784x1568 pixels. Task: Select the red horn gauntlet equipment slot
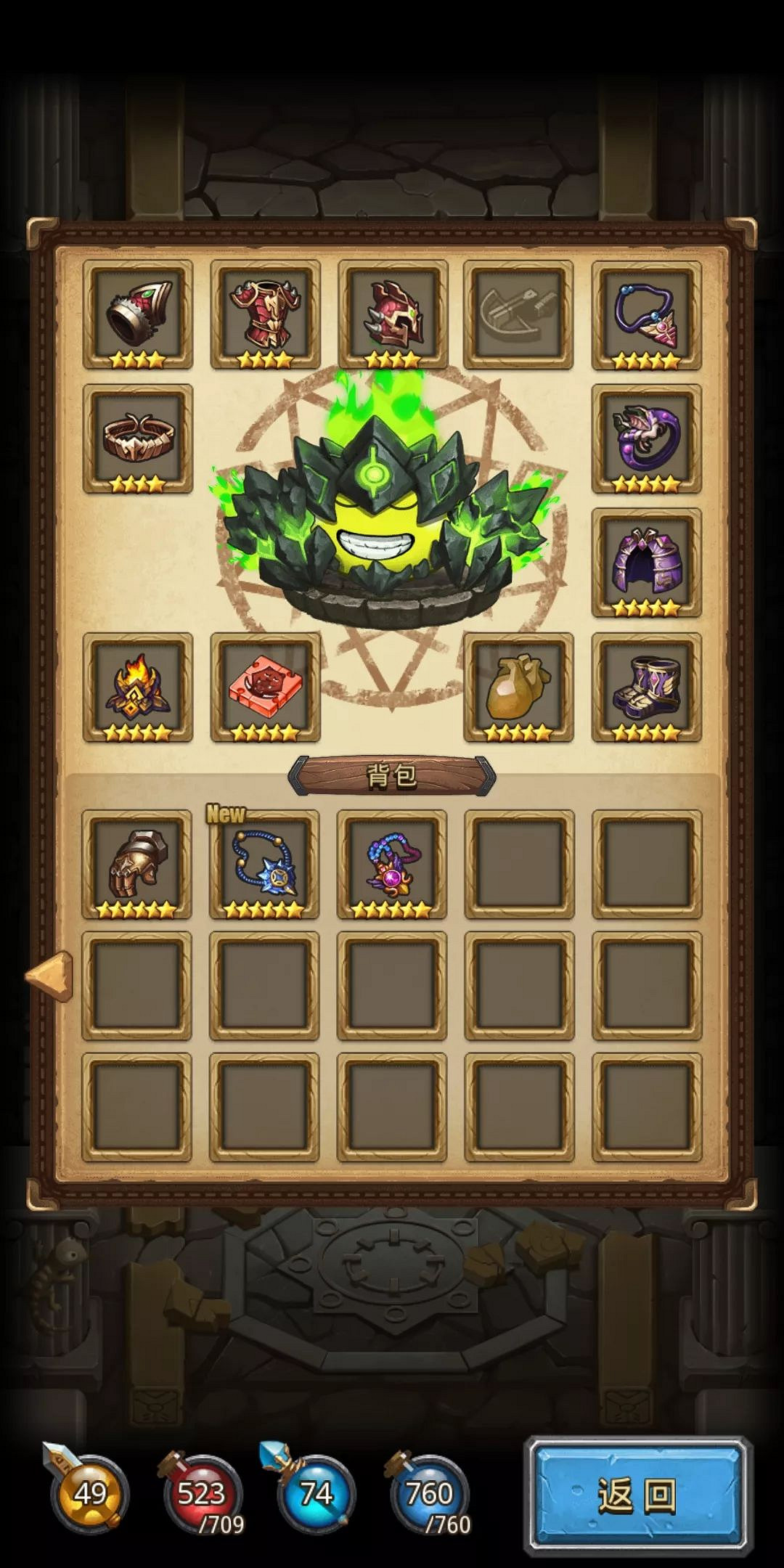(x=138, y=314)
